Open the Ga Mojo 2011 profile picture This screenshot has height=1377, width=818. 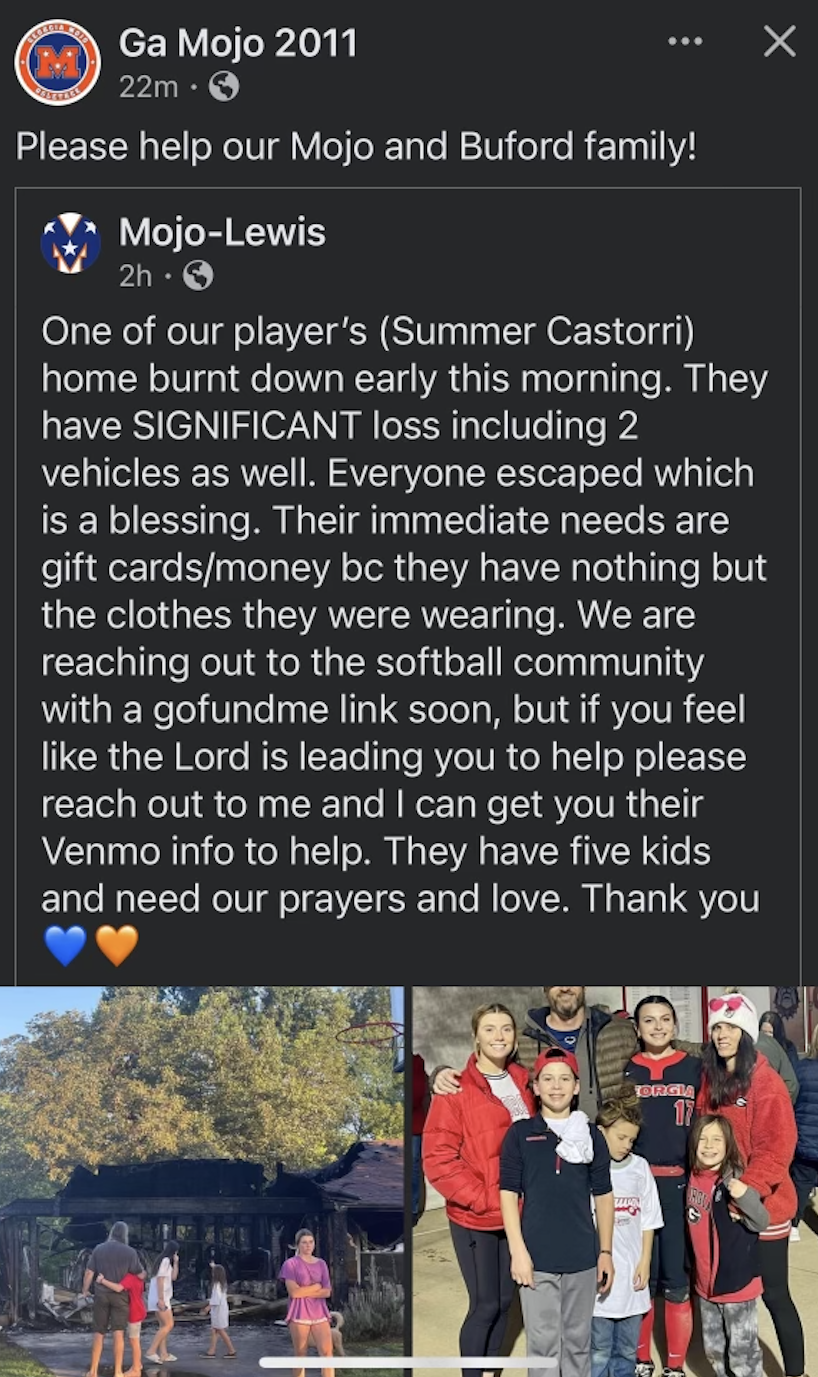pyautogui.click(x=57, y=62)
